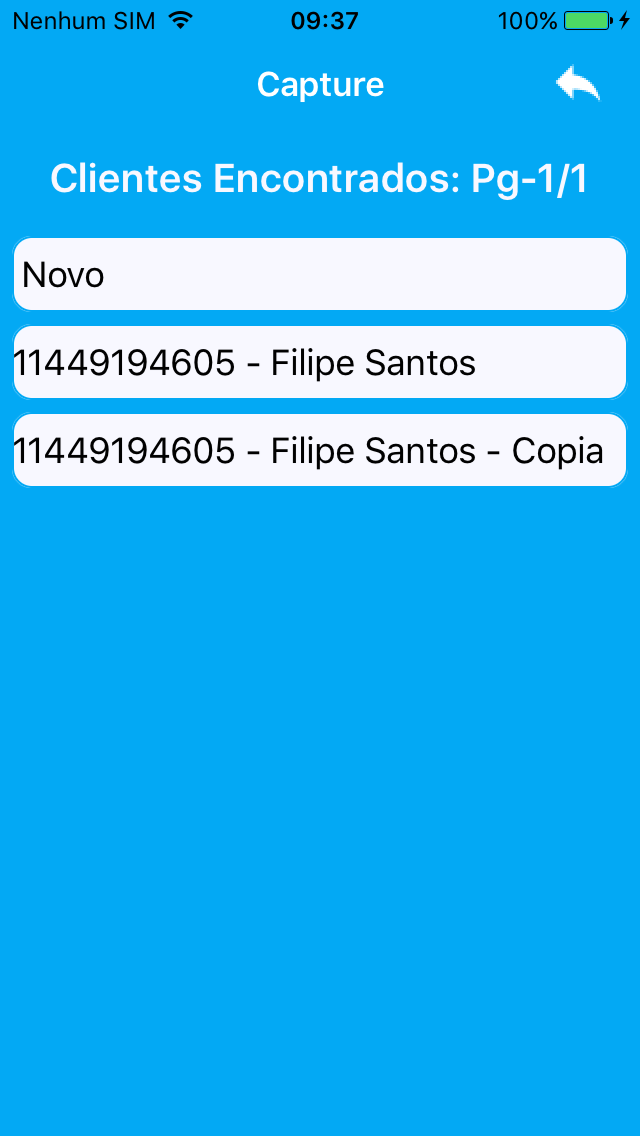Select the Novo option
Viewport: 640px width, 1136px height.
pos(319,274)
